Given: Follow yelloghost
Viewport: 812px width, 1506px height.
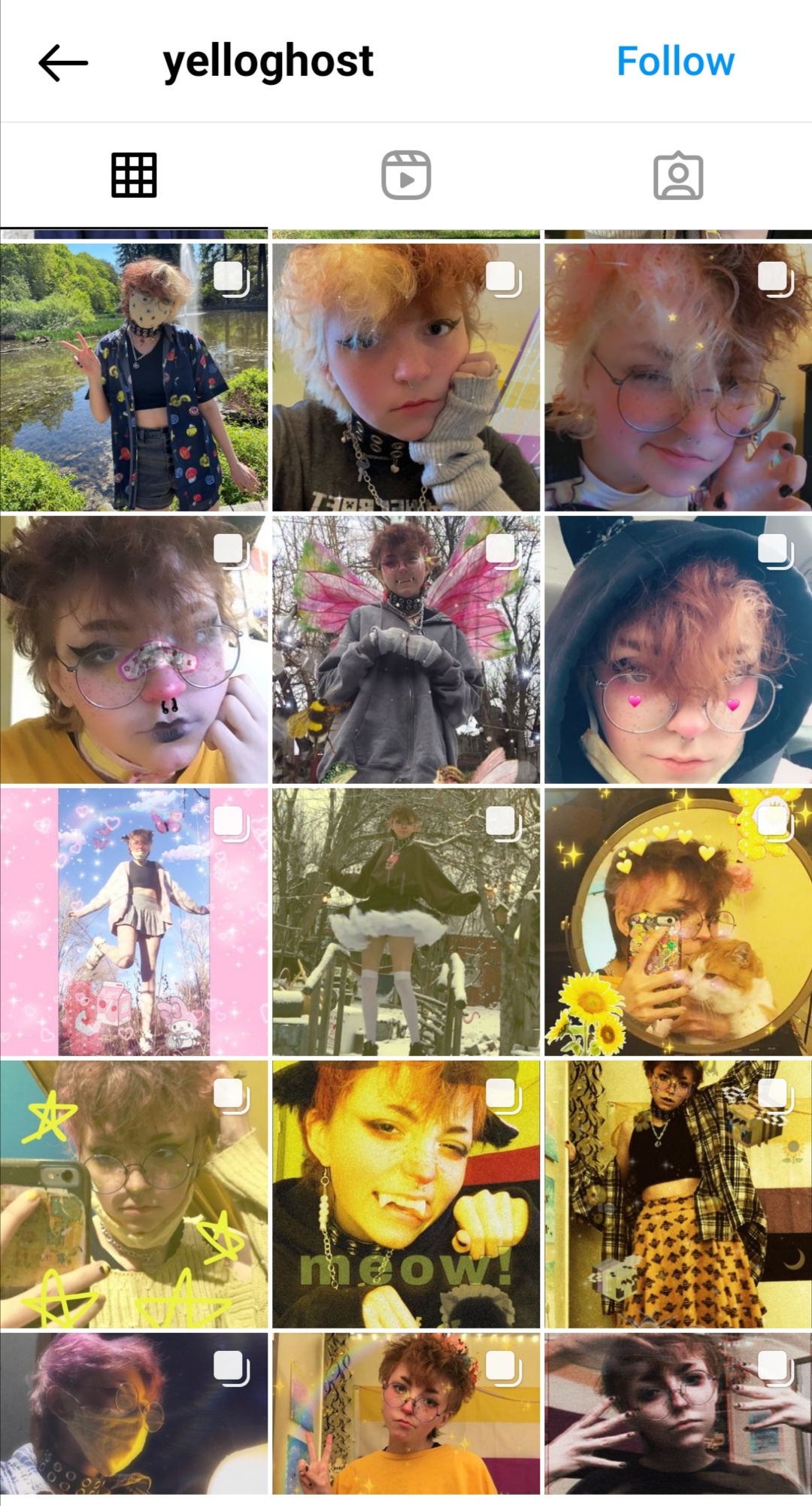Looking at the screenshot, I should pyautogui.click(x=675, y=62).
